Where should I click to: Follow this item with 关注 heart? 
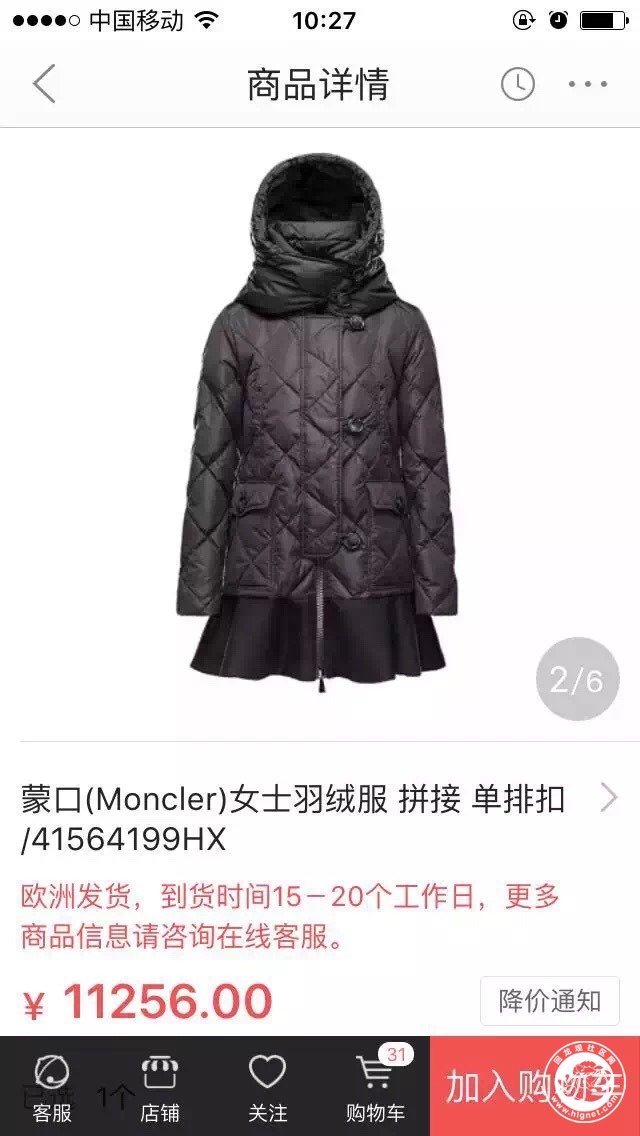[267, 1087]
